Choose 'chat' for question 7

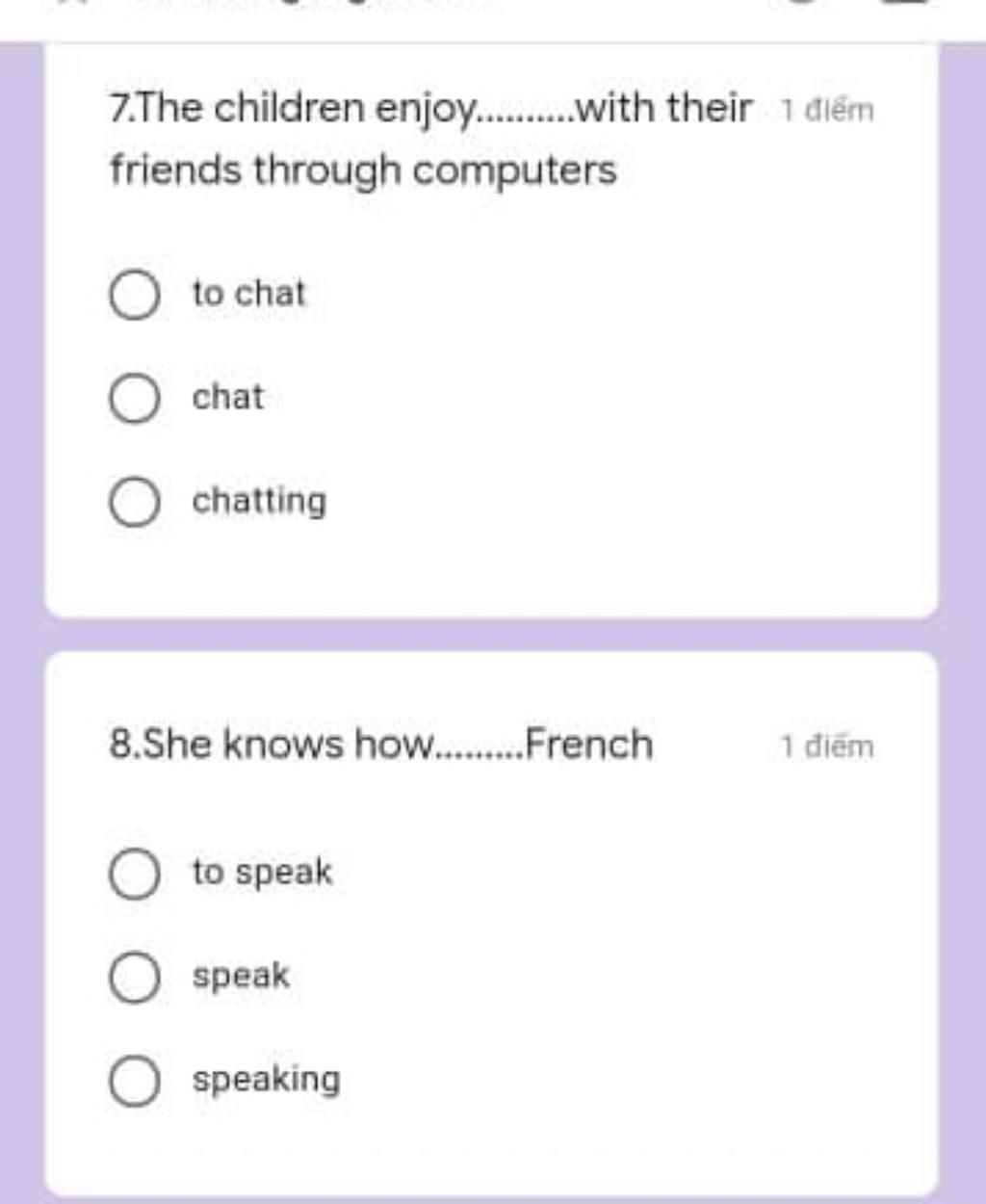pyautogui.click(x=135, y=400)
